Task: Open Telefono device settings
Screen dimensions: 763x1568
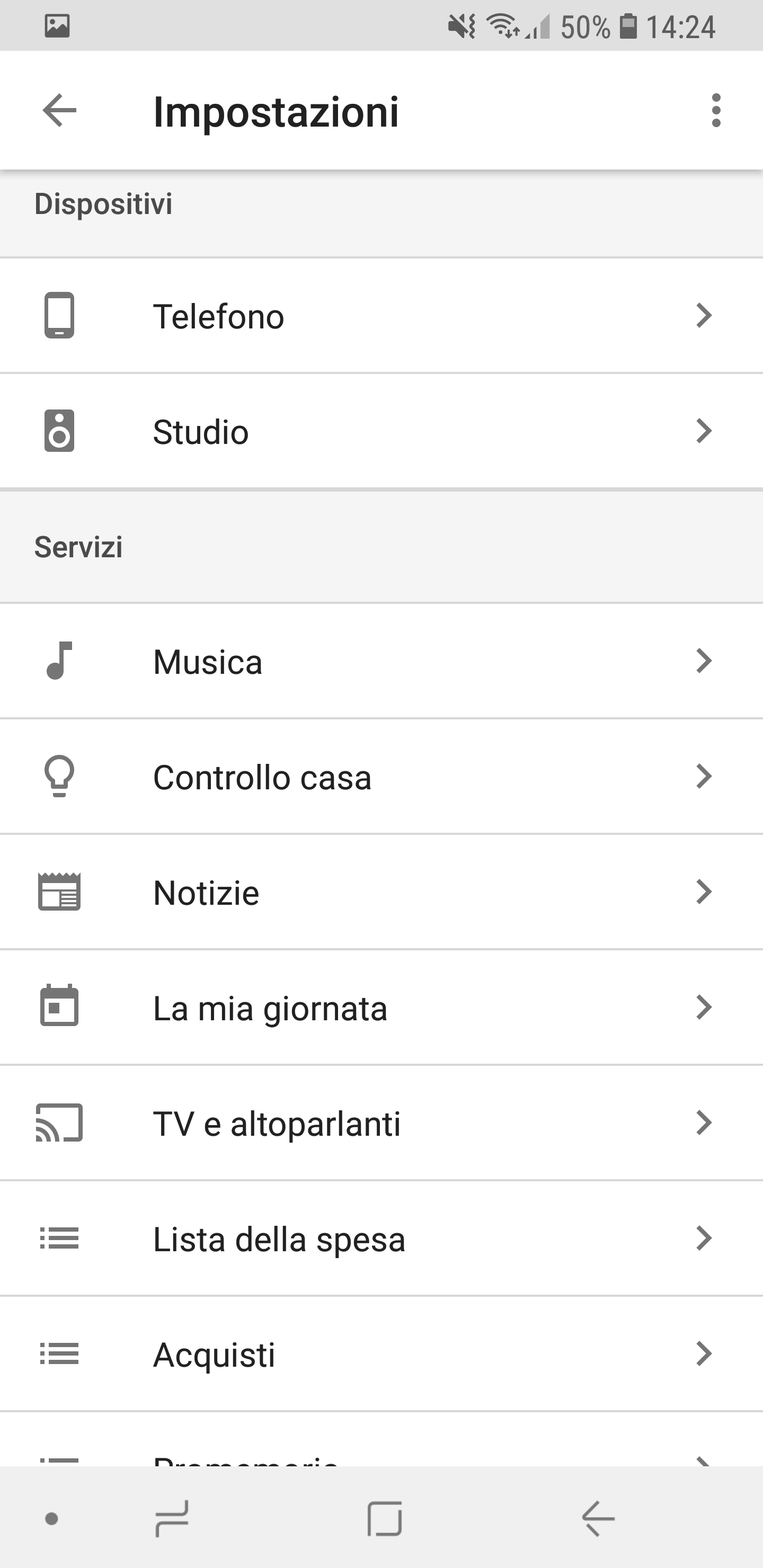Action: coord(381,316)
